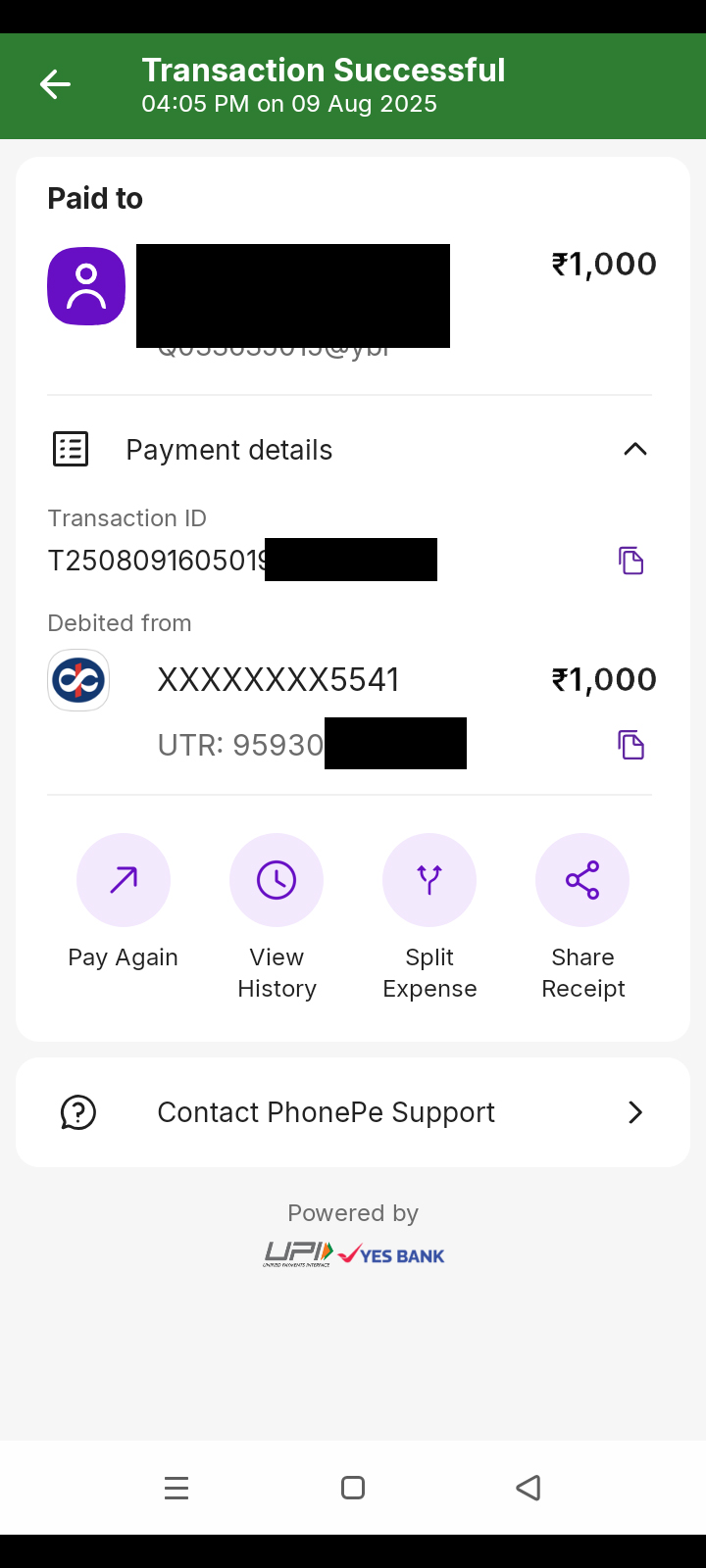
Task: Open the system recent apps menu
Action: [176, 1489]
